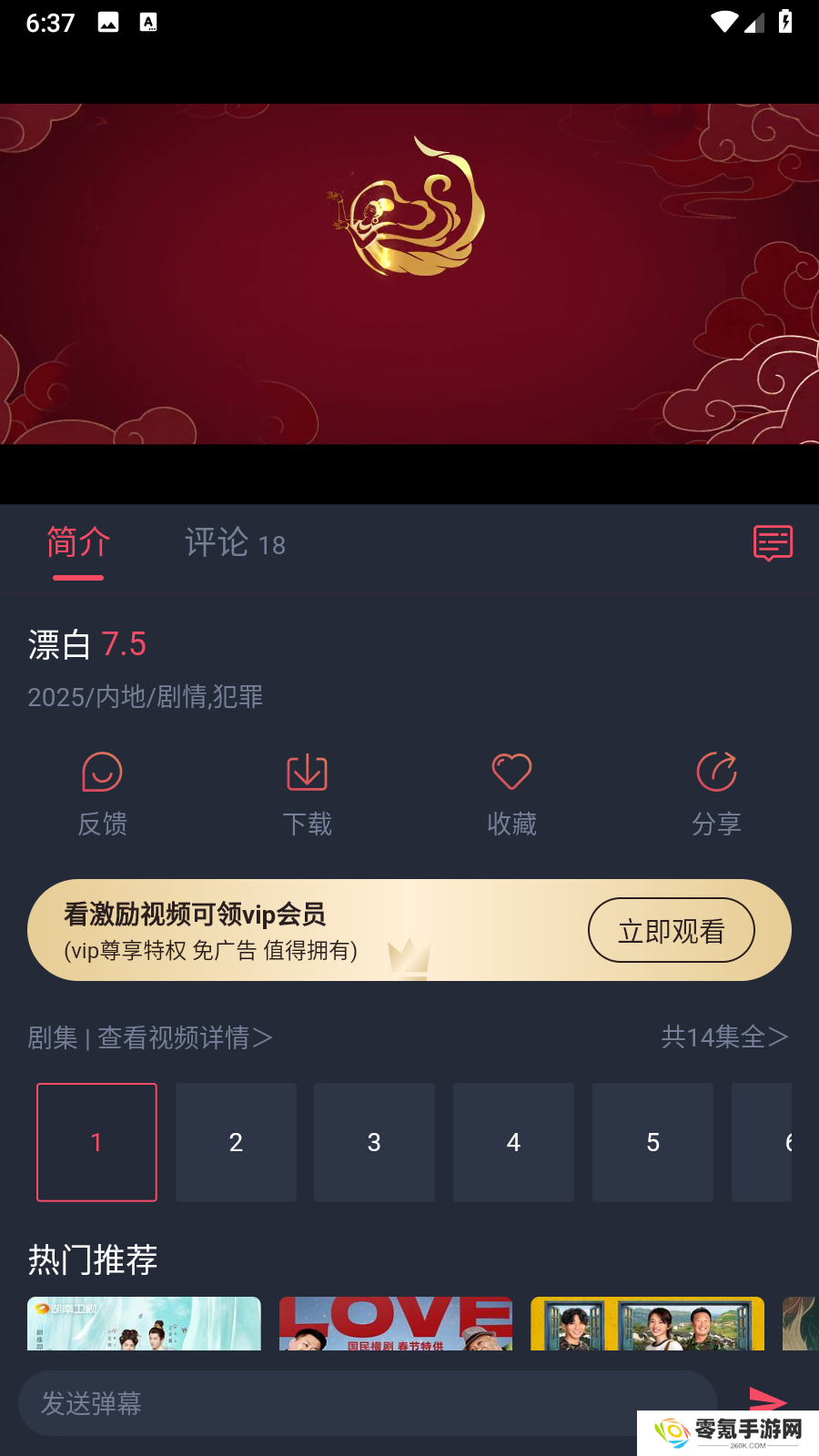
Task: Select episode 1
Action: click(96, 1142)
